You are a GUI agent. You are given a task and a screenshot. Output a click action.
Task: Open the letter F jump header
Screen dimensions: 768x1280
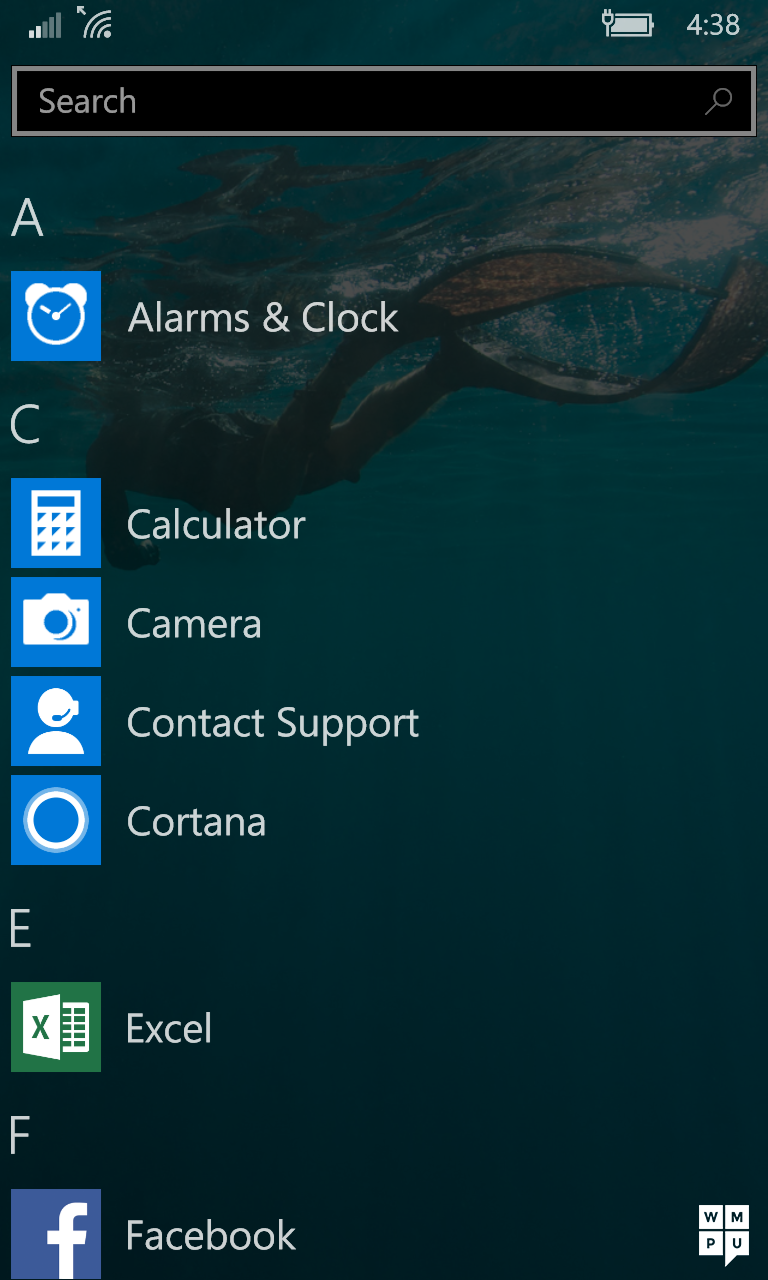click(x=20, y=1136)
